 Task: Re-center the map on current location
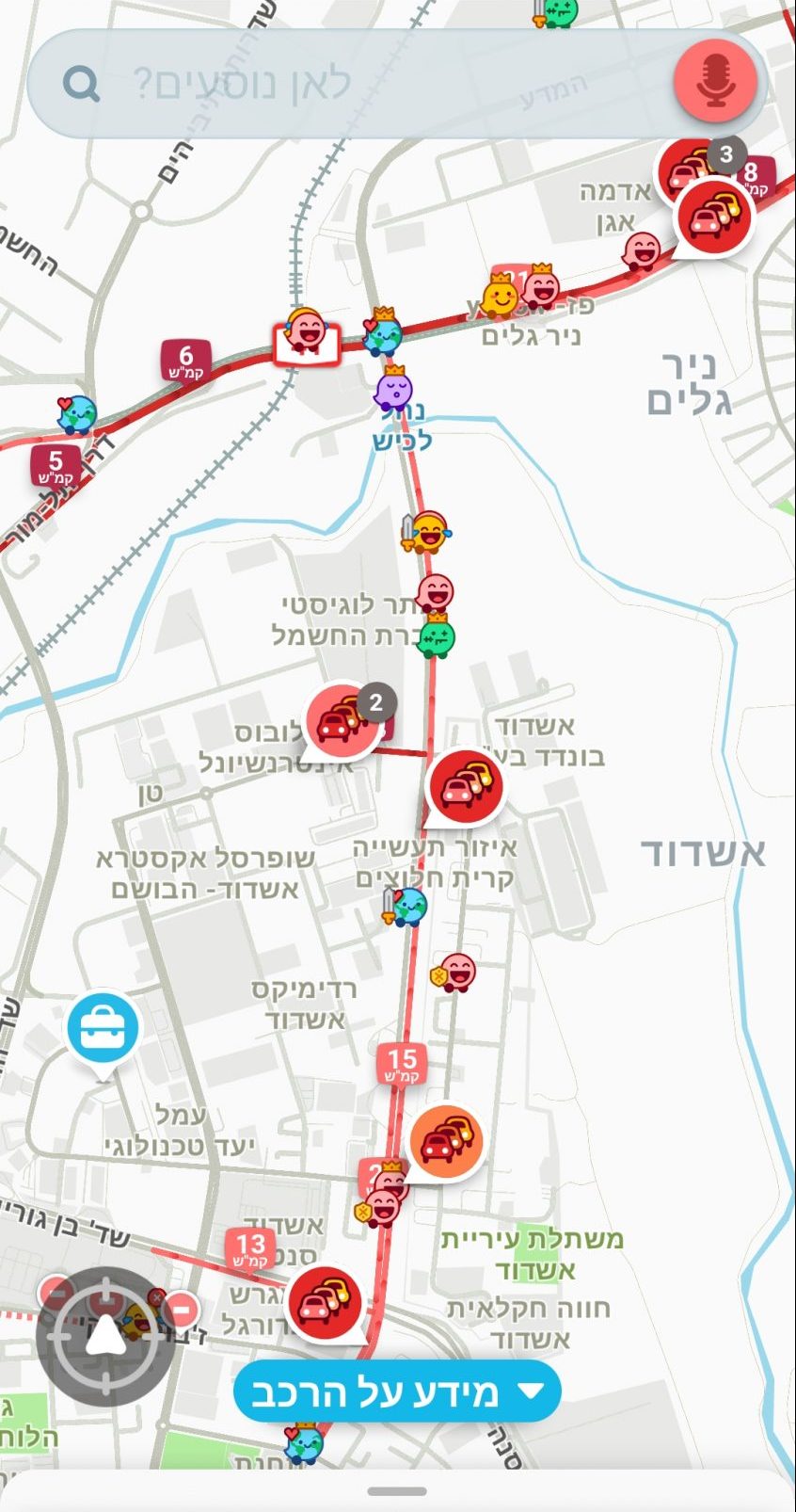pyautogui.click(x=104, y=1337)
